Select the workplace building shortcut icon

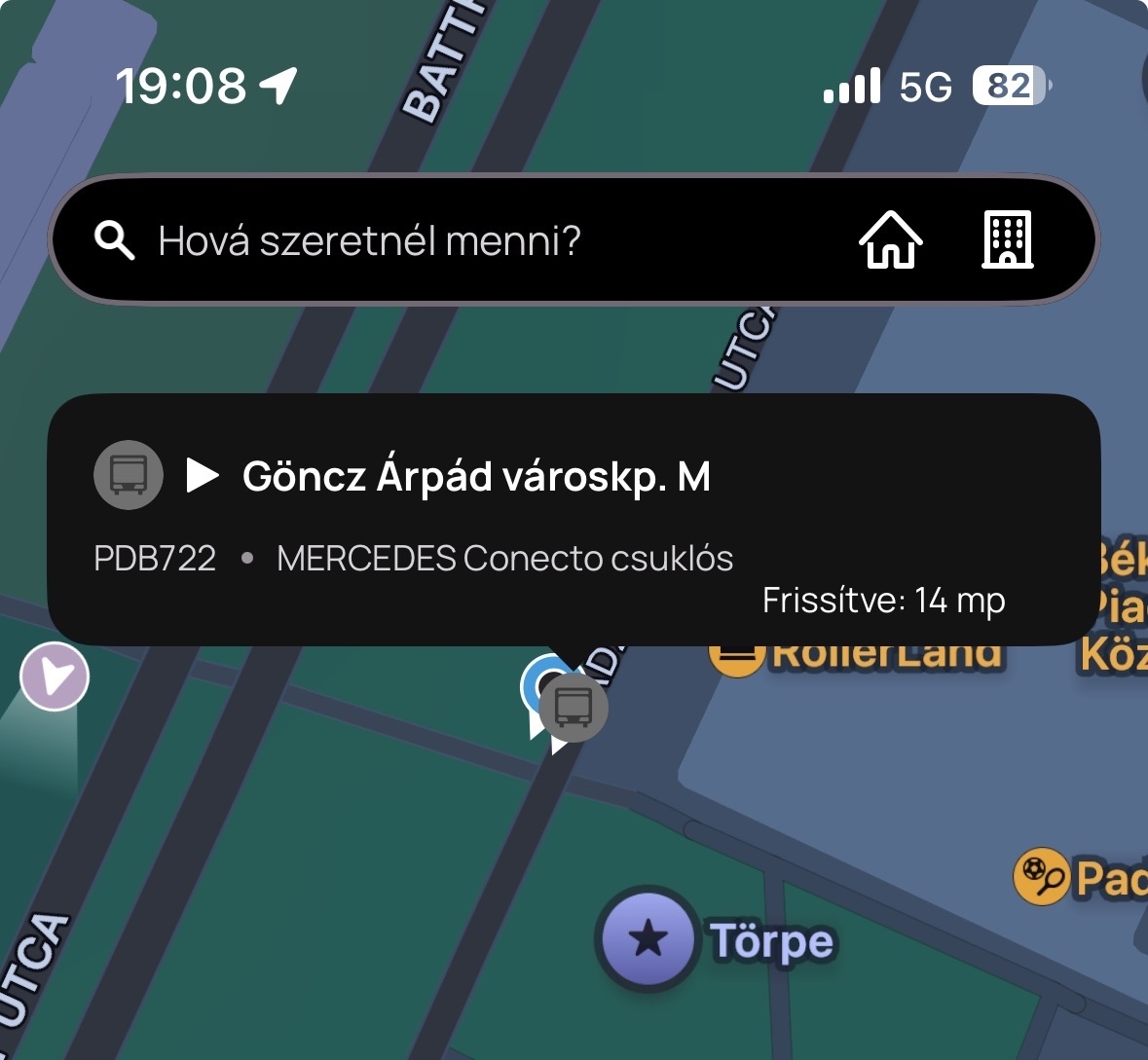coord(1007,239)
